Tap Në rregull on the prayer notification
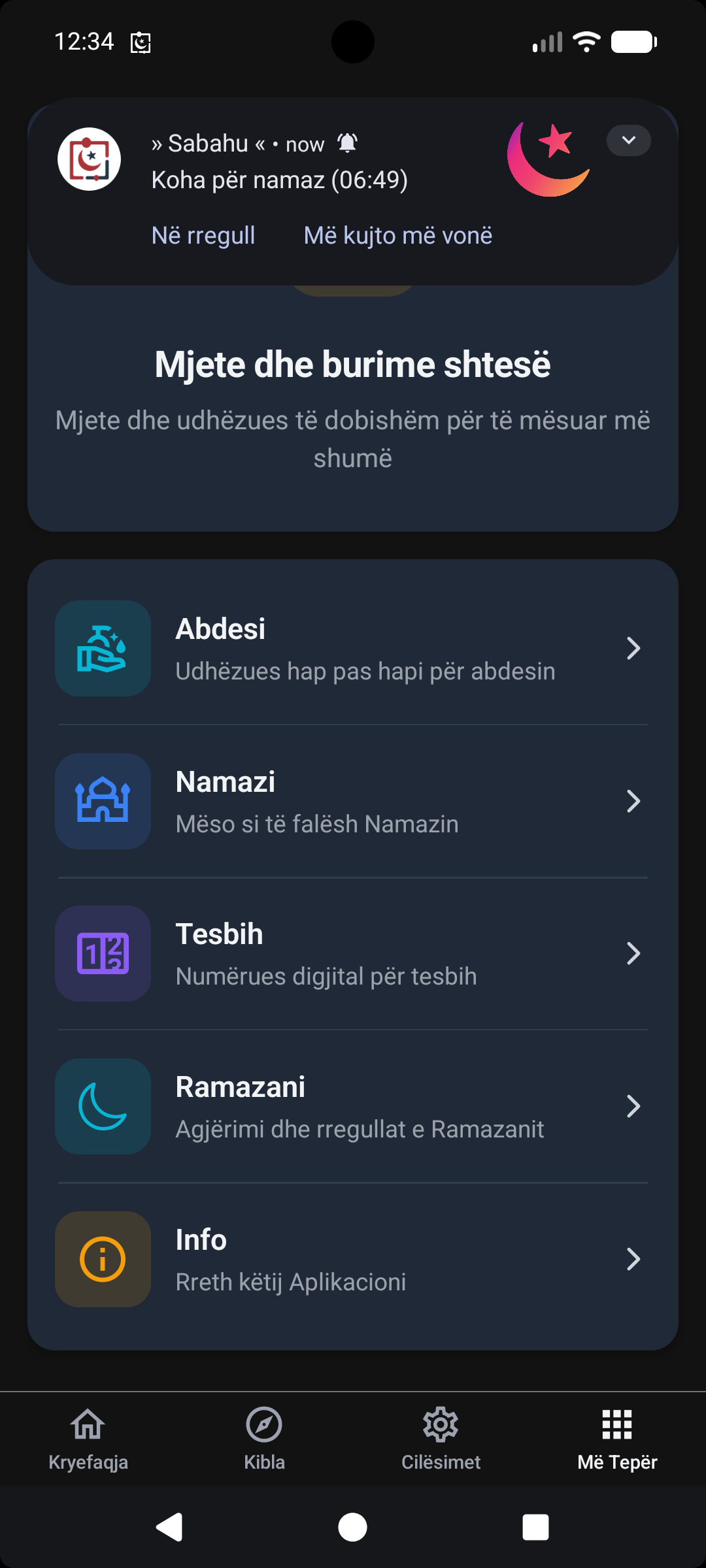Screen dimensions: 706x1568 click(x=203, y=236)
